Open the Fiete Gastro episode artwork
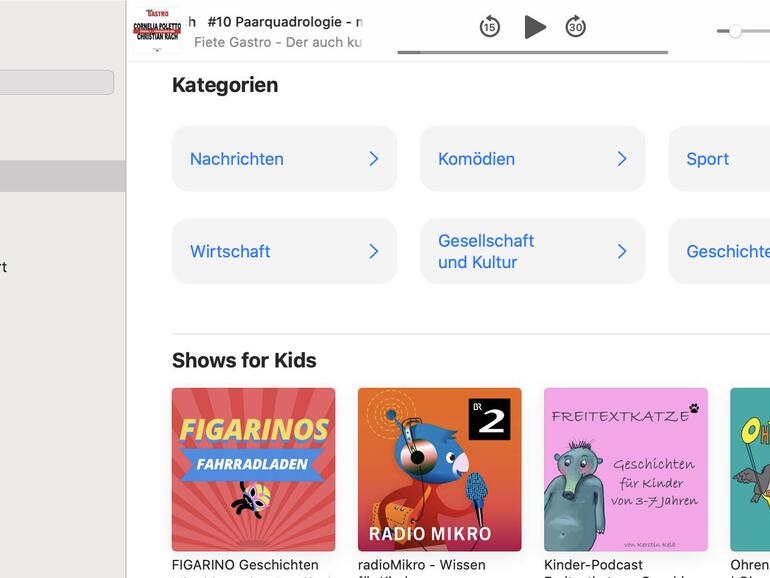The width and height of the screenshot is (770, 578). coord(157,30)
